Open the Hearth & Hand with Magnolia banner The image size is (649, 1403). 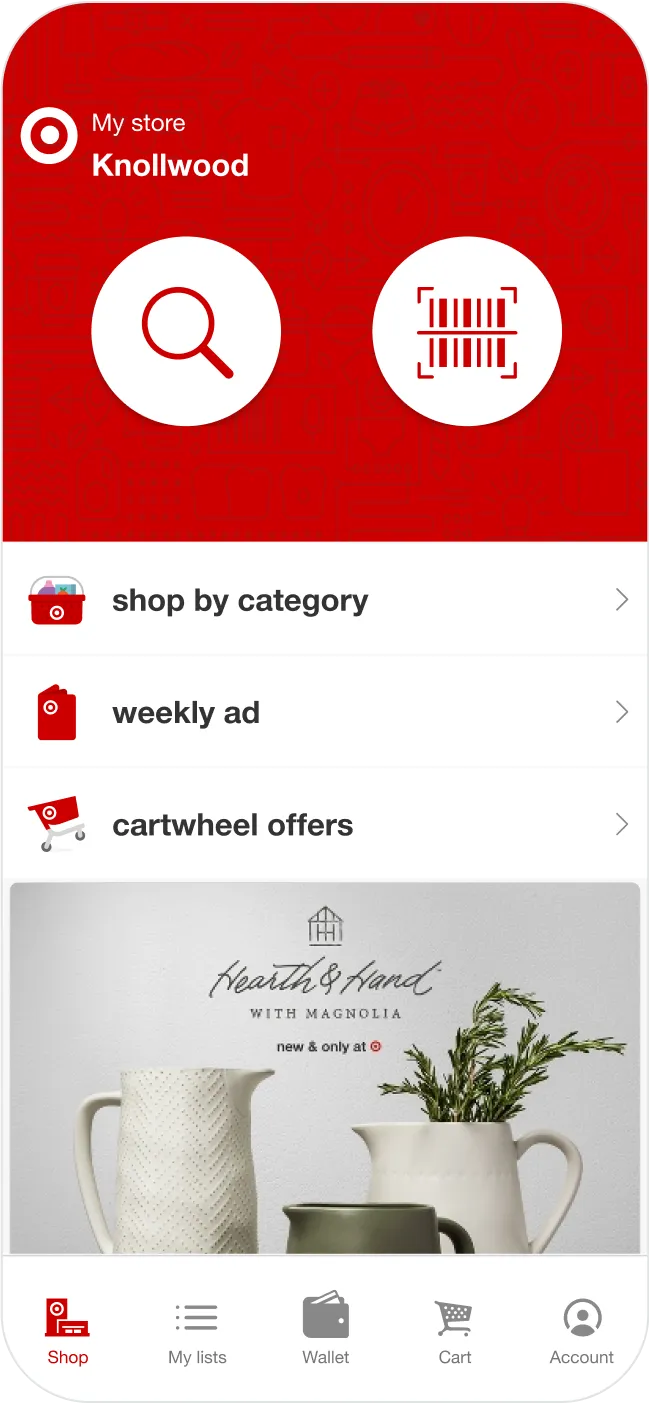(324, 1066)
